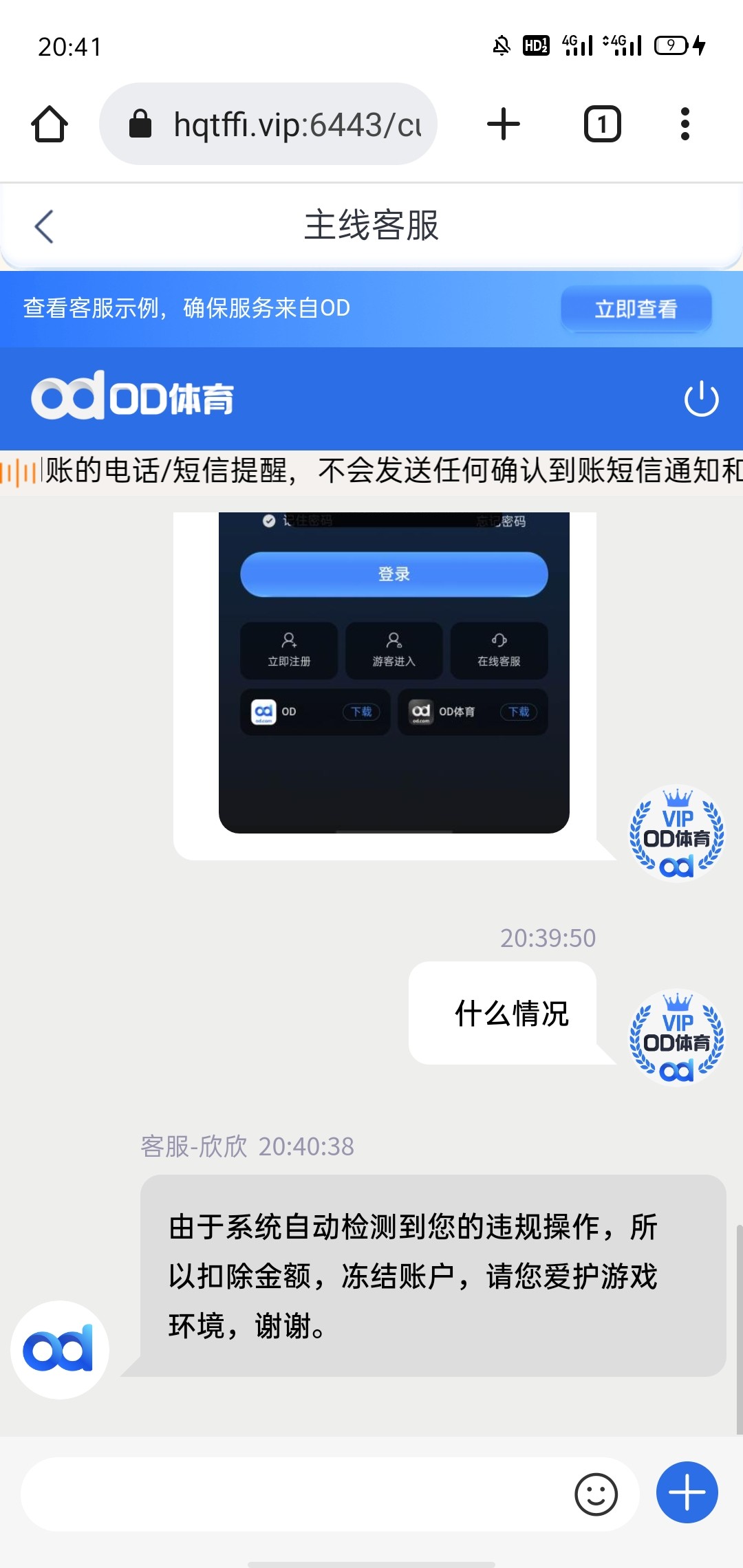Tap the 立即查看 button
This screenshot has width=743, height=1568.
coord(636,309)
